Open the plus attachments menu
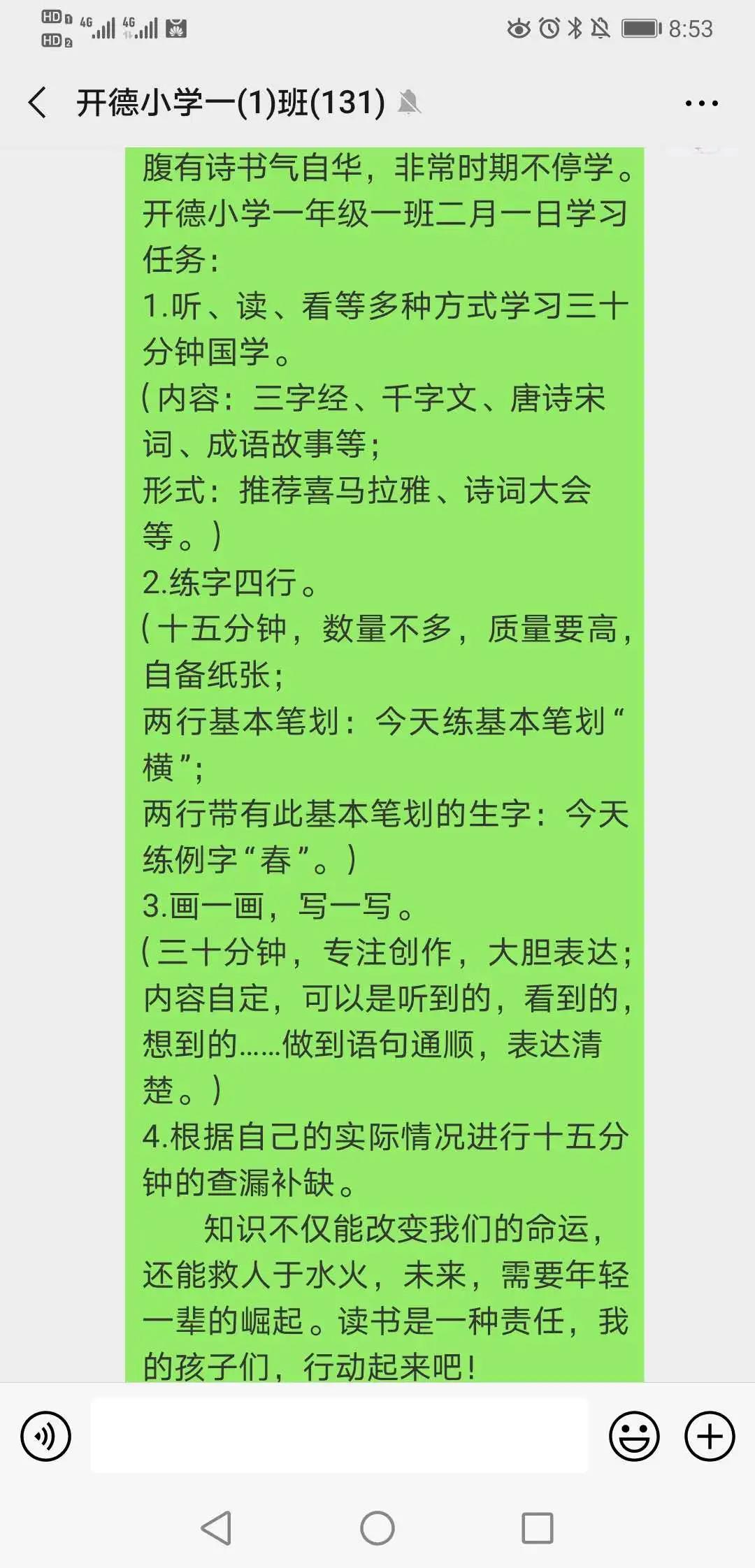 pos(710,1437)
